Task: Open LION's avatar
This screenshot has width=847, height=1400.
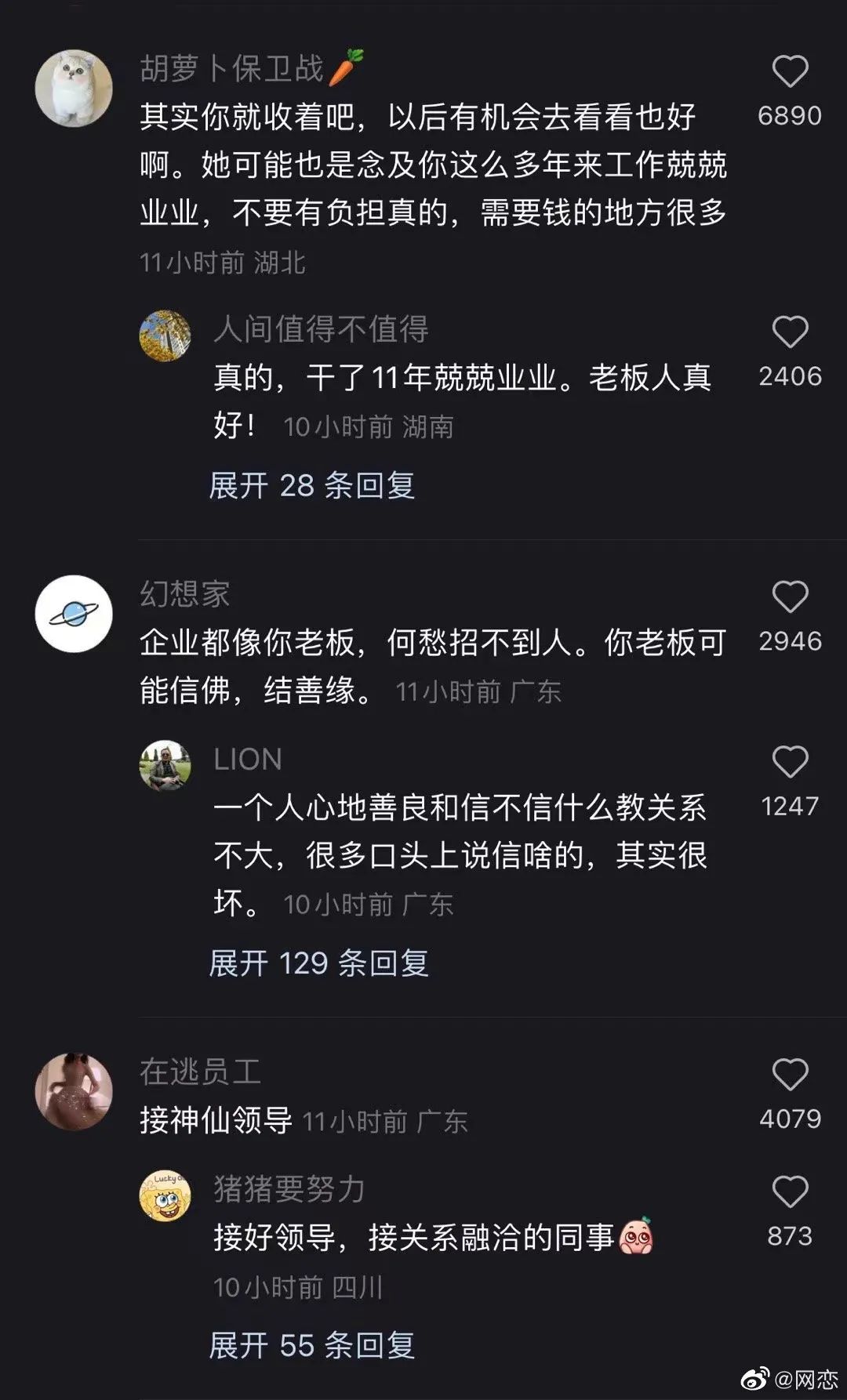Action: (x=165, y=765)
